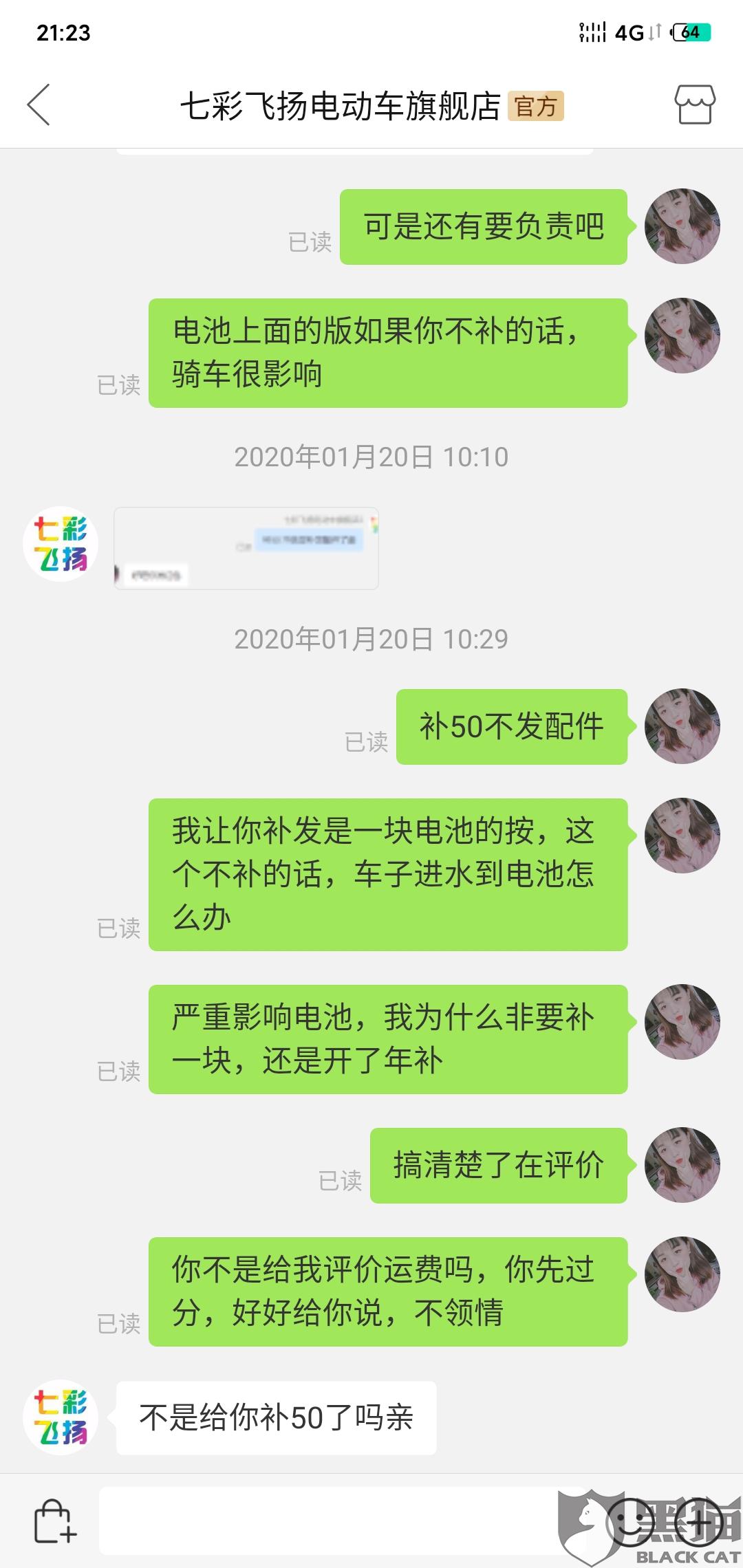Tap the message input field
This screenshot has width=743, height=1568.
point(342,1521)
